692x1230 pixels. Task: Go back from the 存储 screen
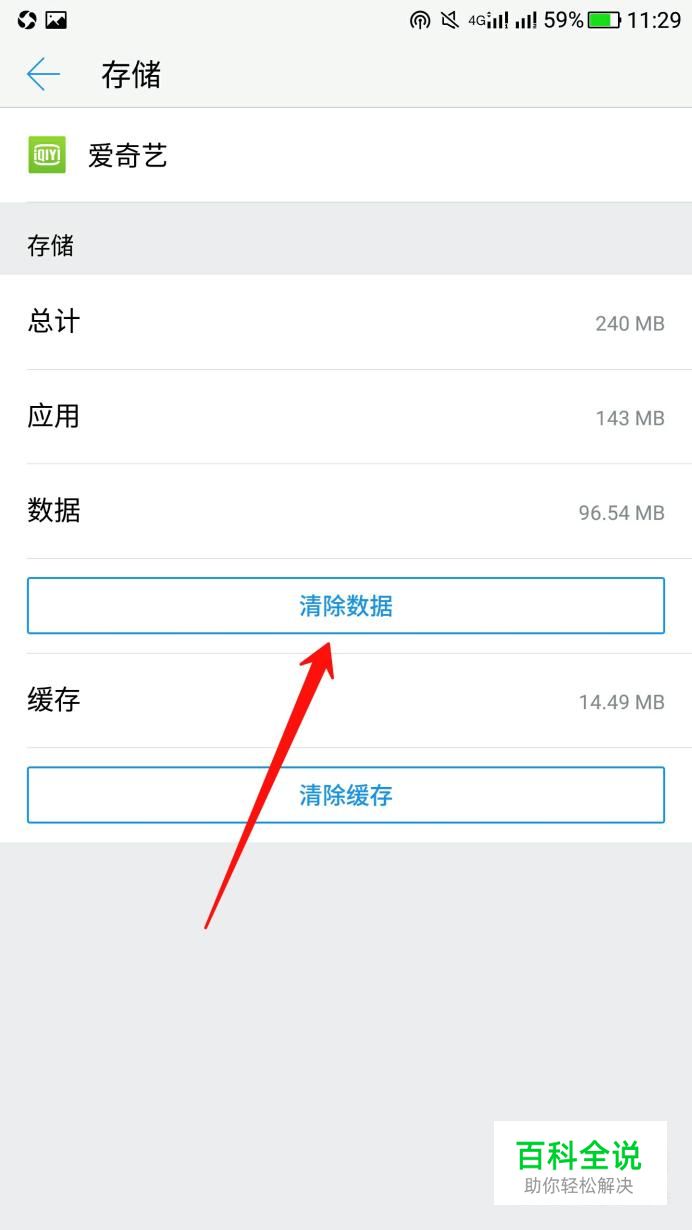point(43,74)
